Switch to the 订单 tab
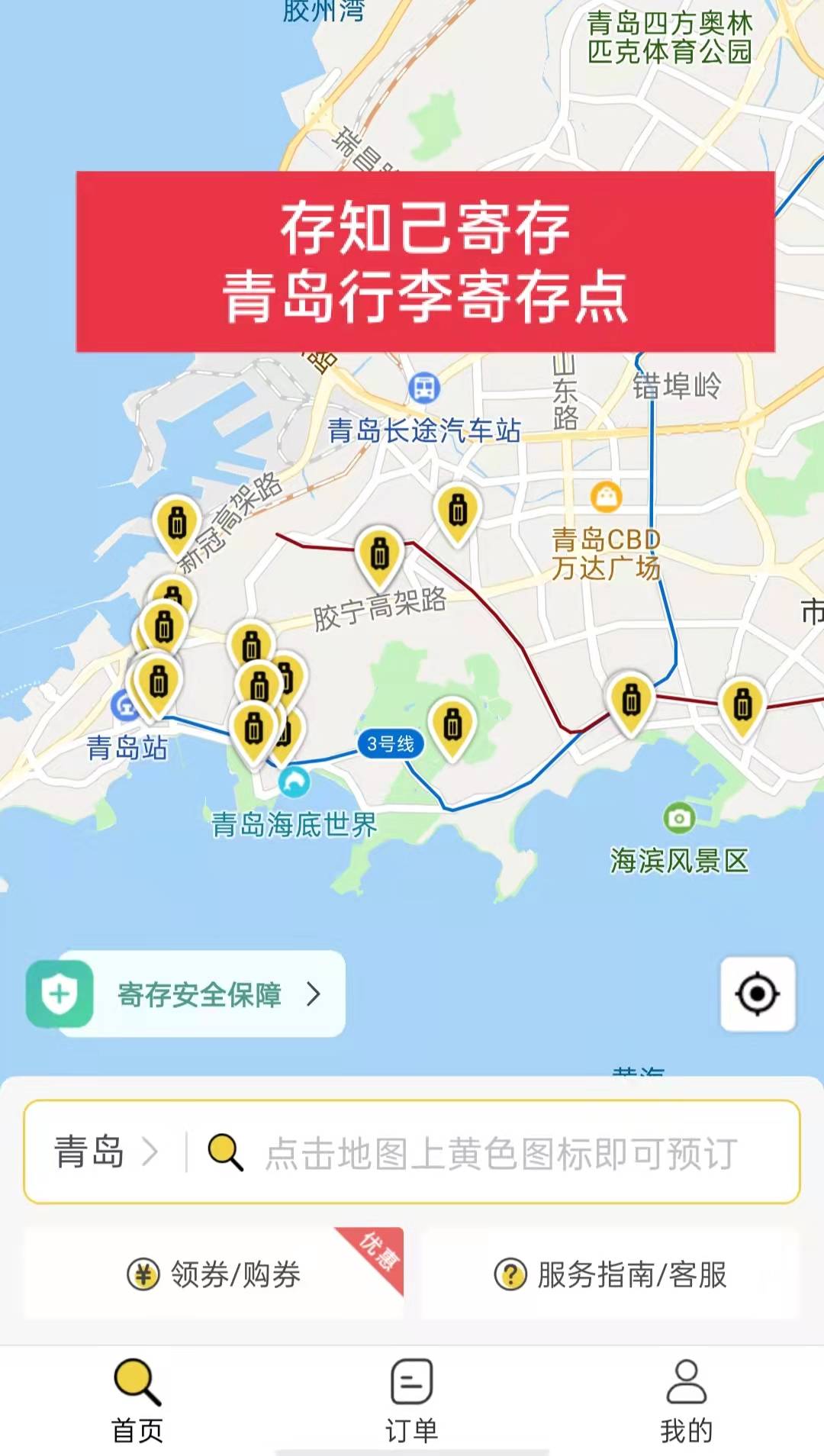The width and height of the screenshot is (824, 1456). point(412,1400)
